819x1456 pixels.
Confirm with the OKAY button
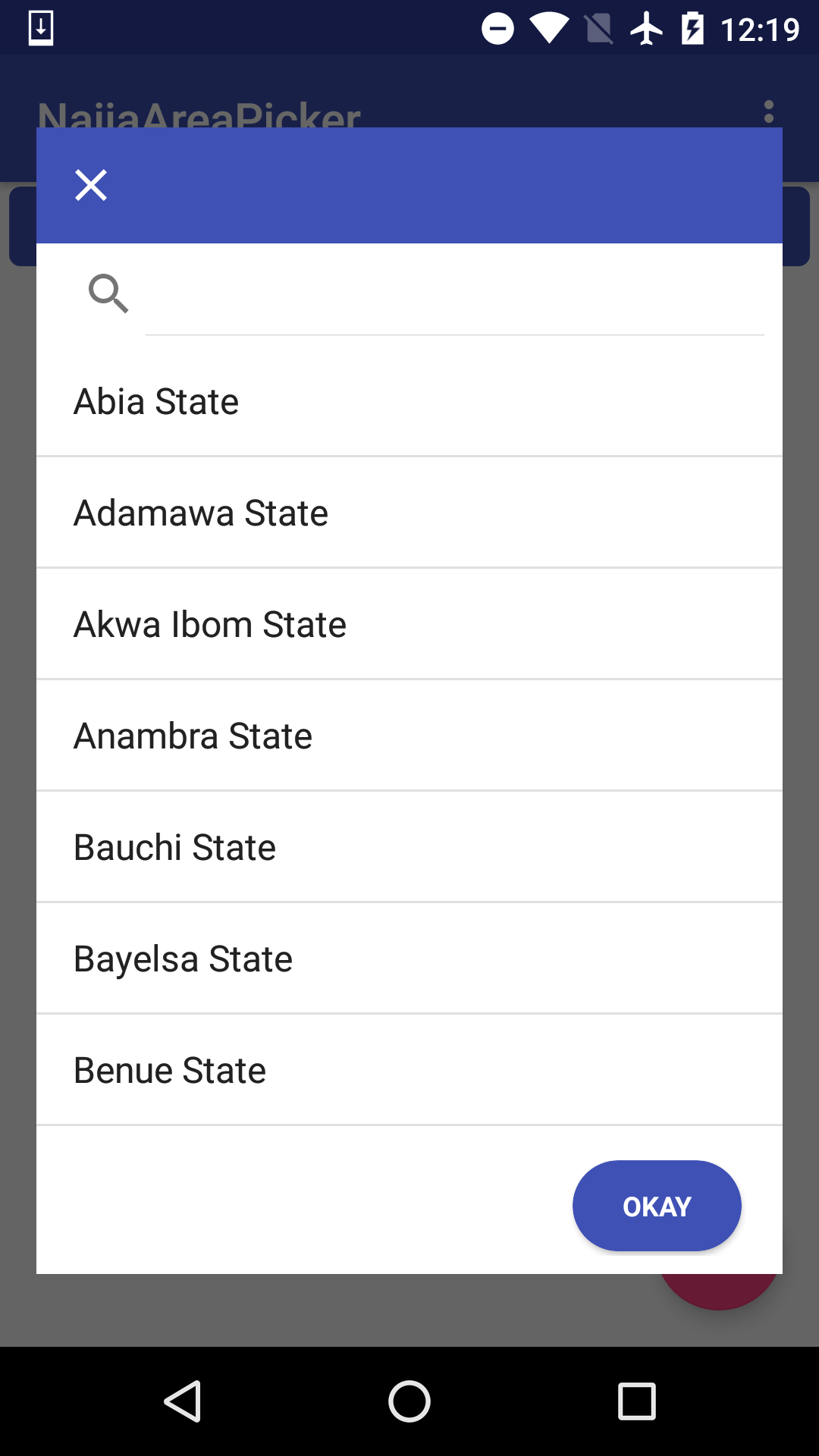click(x=656, y=1206)
